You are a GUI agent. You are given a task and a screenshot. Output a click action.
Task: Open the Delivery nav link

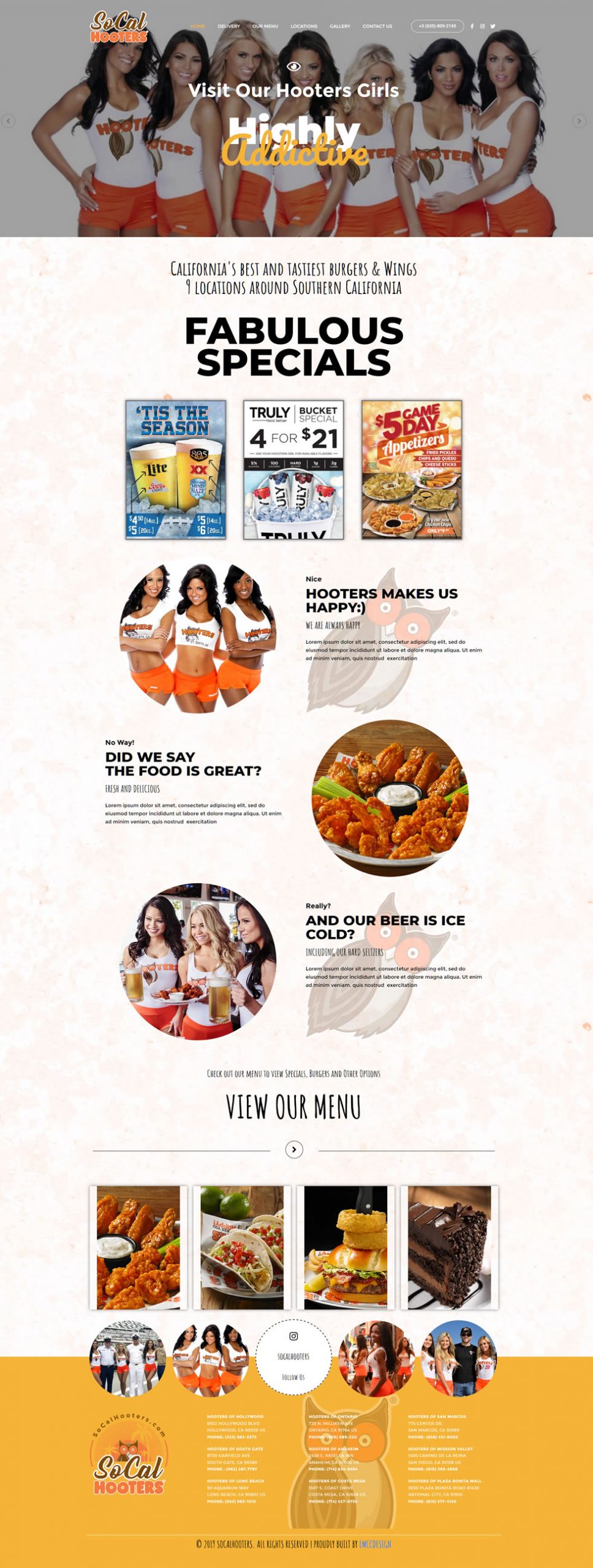point(229,26)
